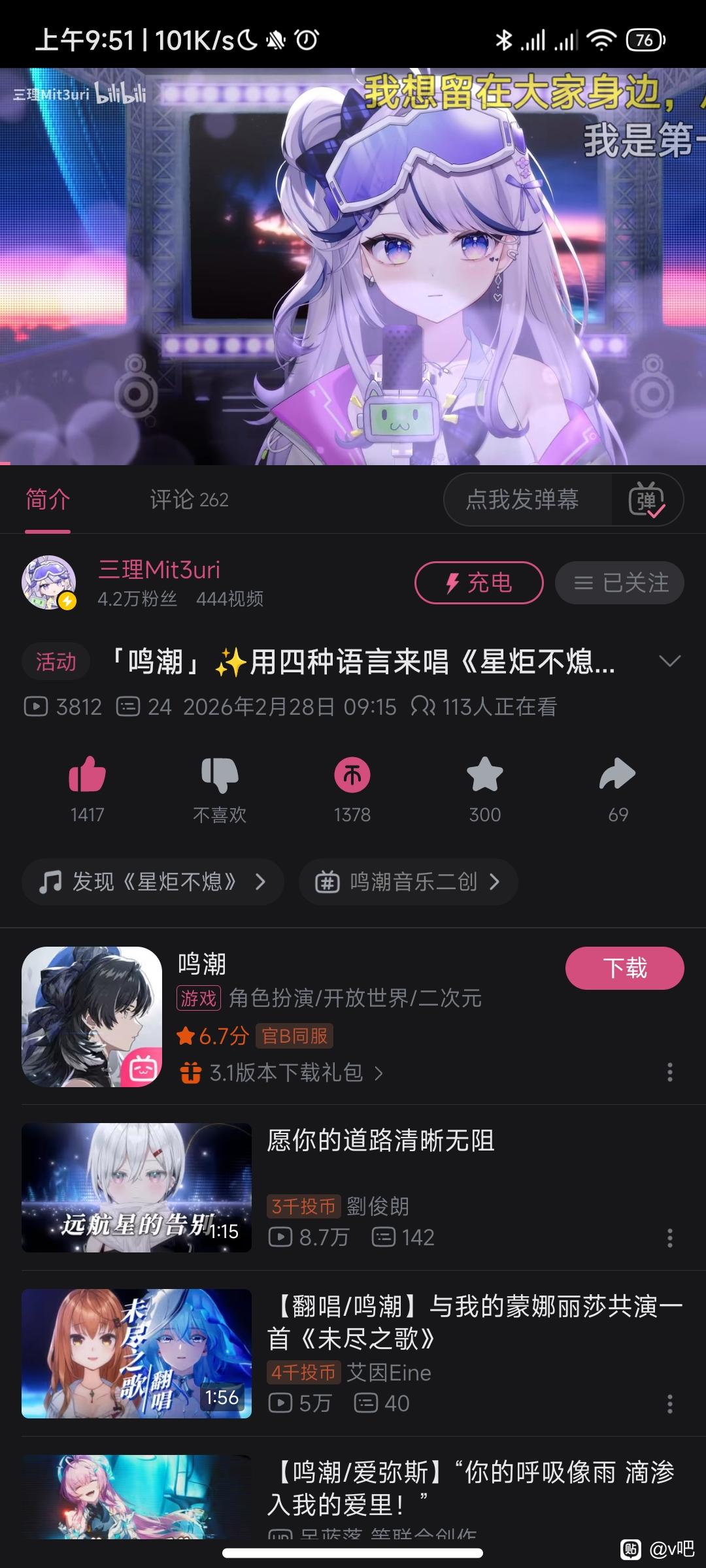
Task: Download the 鸣潮 game
Action: [x=624, y=968]
